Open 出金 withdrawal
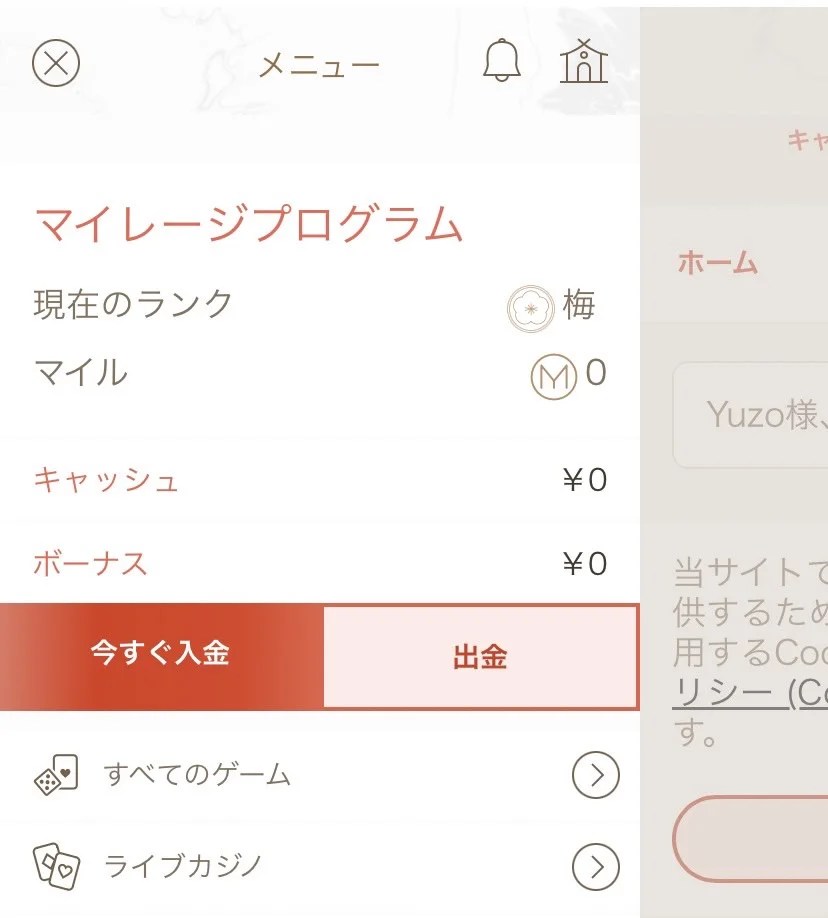Image resolution: width=828 pixels, height=918 pixels. click(x=480, y=657)
